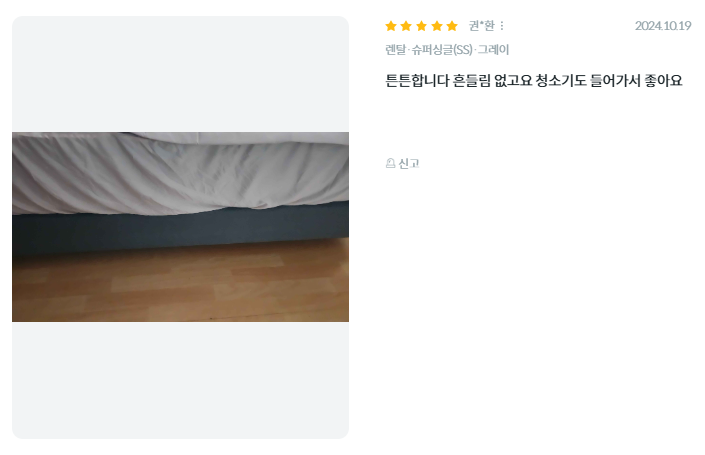The height and width of the screenshot is (455, 705).
Task: Report this review via 신고
Action: [403, 163]
